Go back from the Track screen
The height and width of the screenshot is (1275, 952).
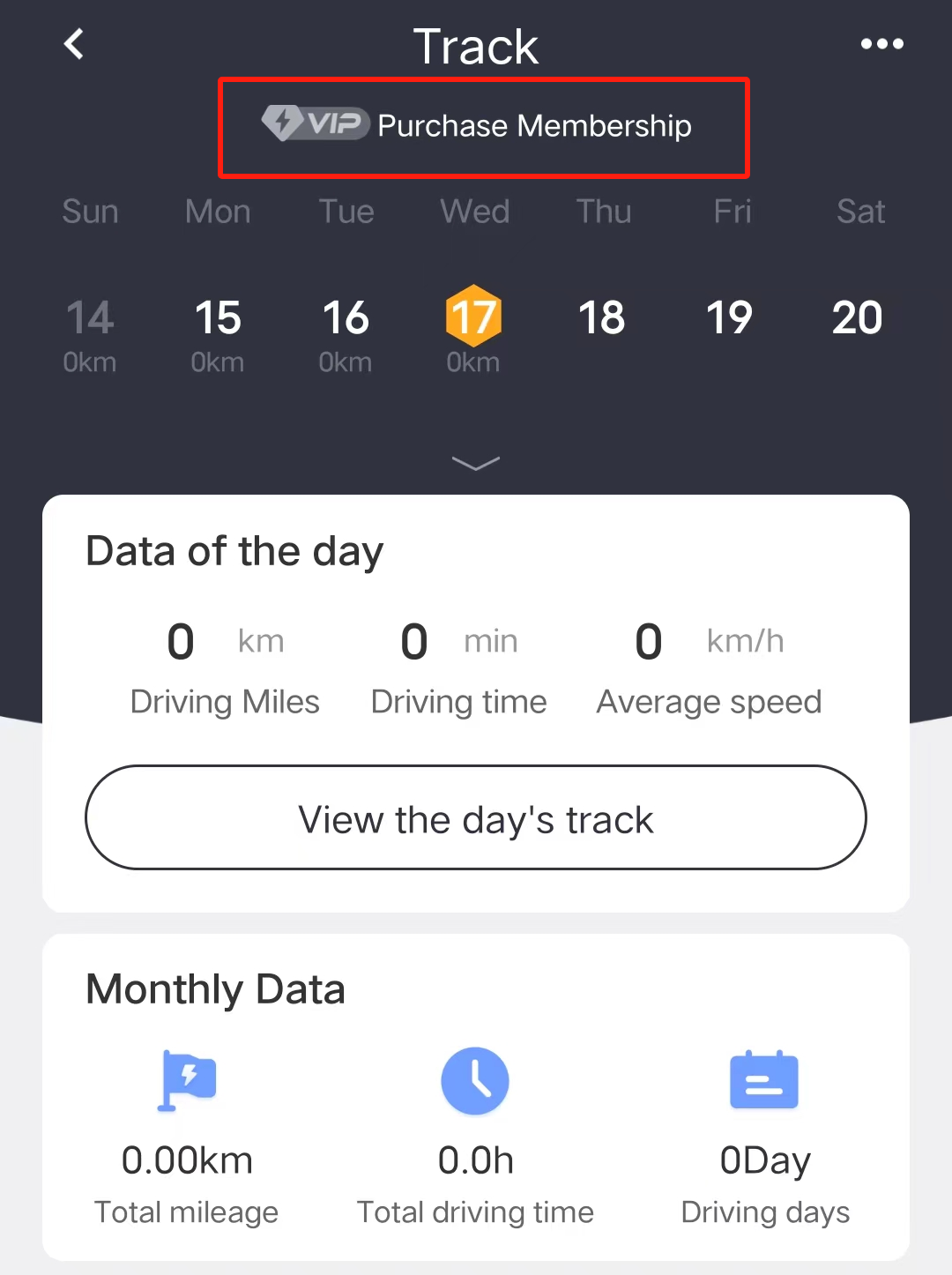[x=75, y=44]
